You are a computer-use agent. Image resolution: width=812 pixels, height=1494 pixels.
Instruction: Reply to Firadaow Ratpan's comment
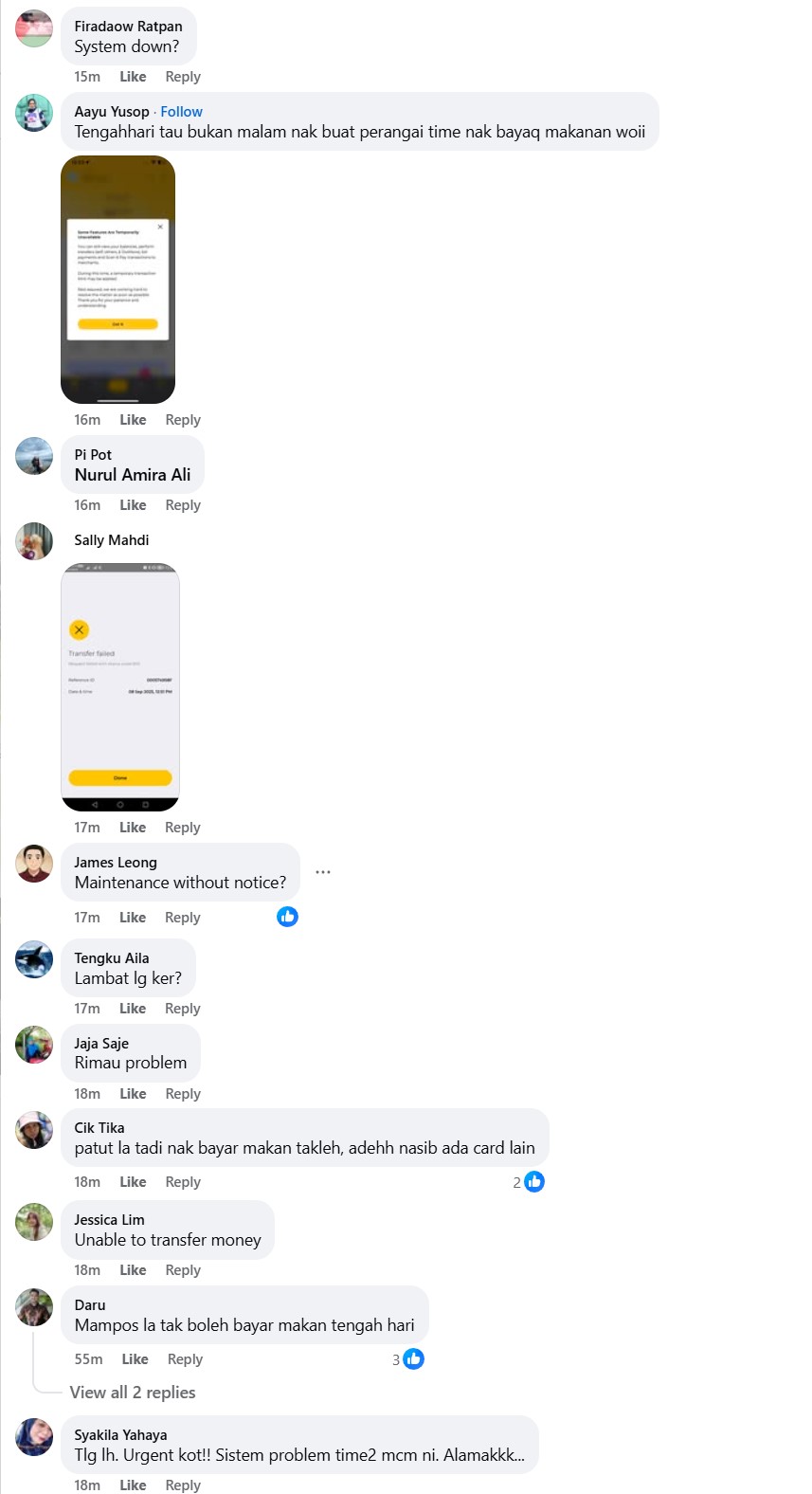(x=183, y=77)
